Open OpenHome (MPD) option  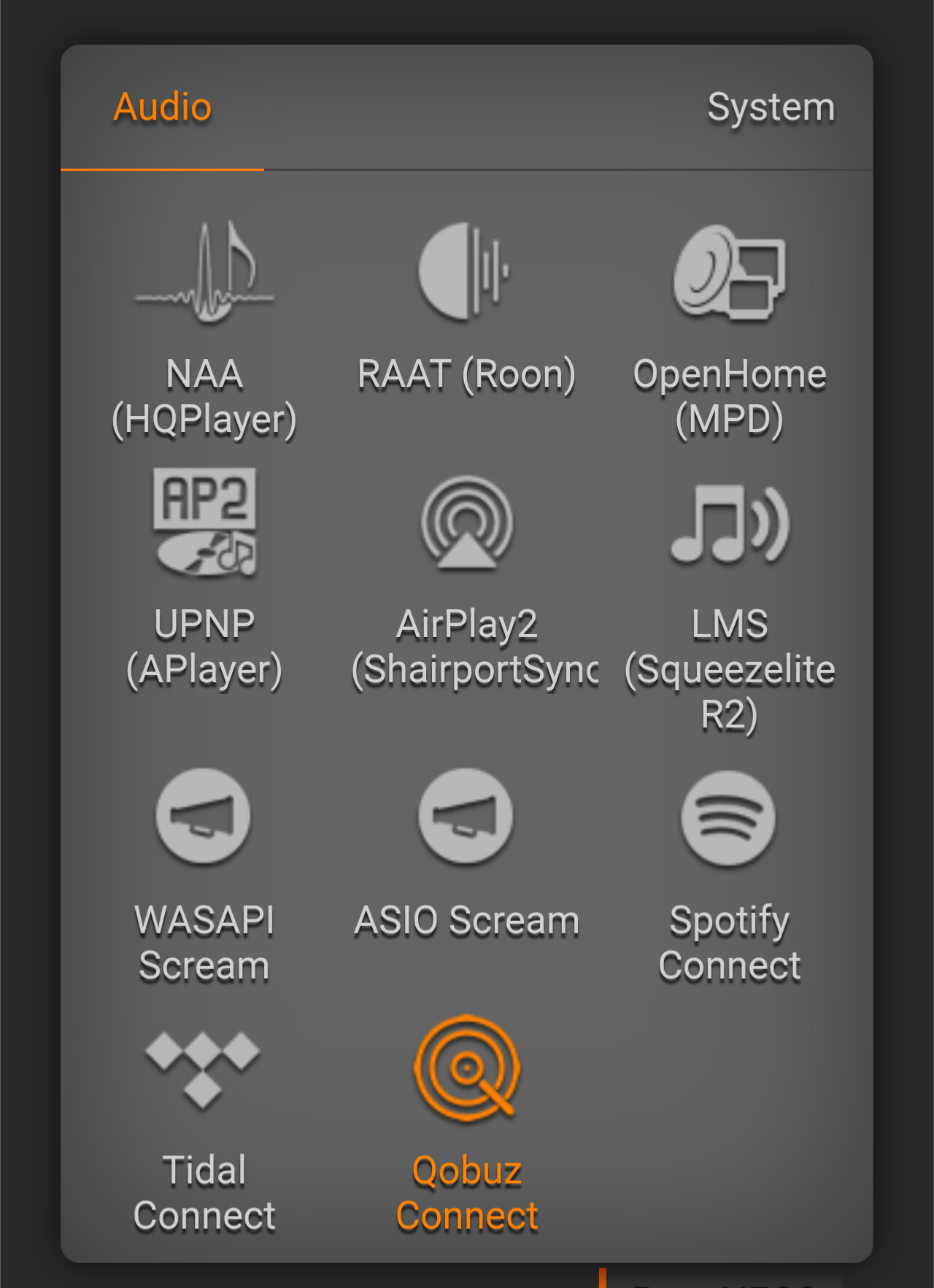tap(729, 328)
